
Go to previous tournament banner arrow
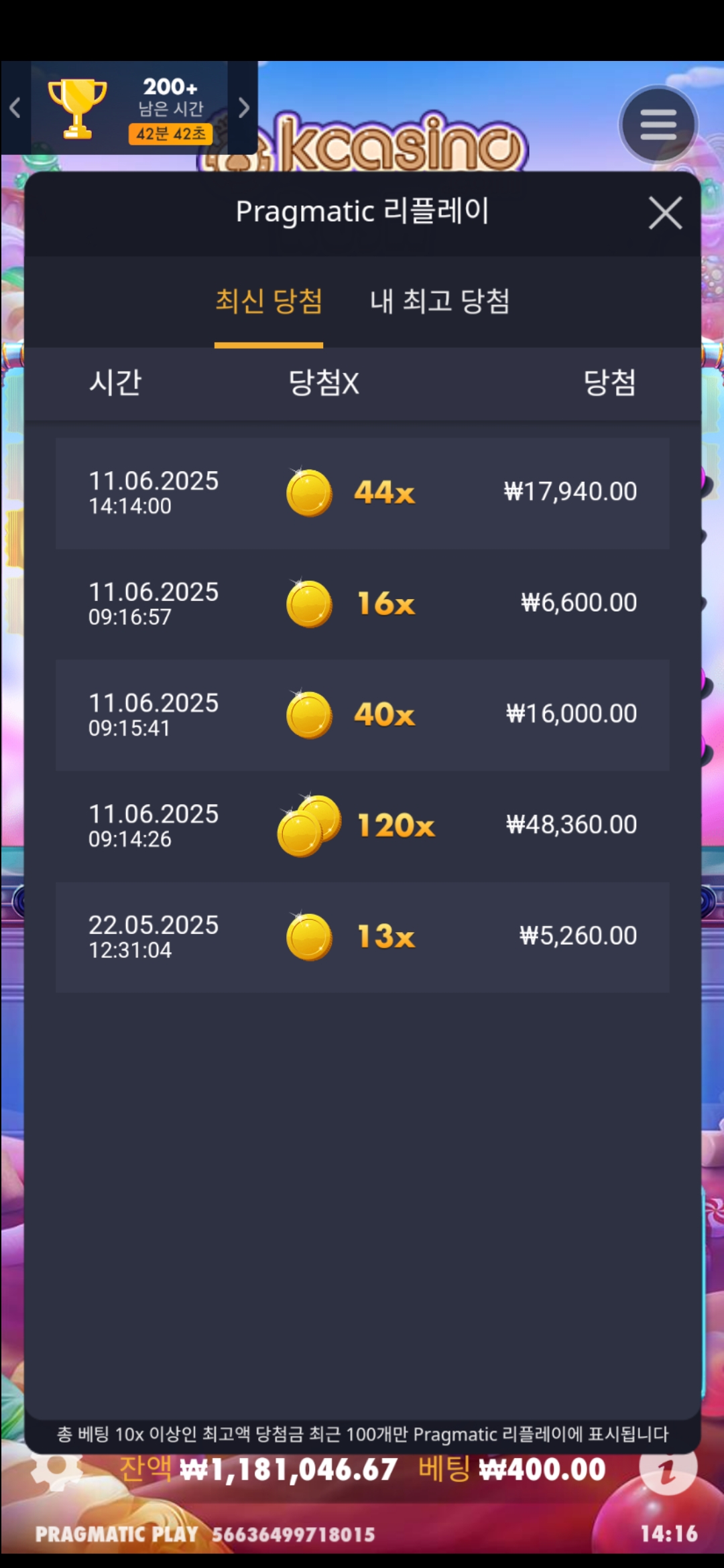point(15,108)
